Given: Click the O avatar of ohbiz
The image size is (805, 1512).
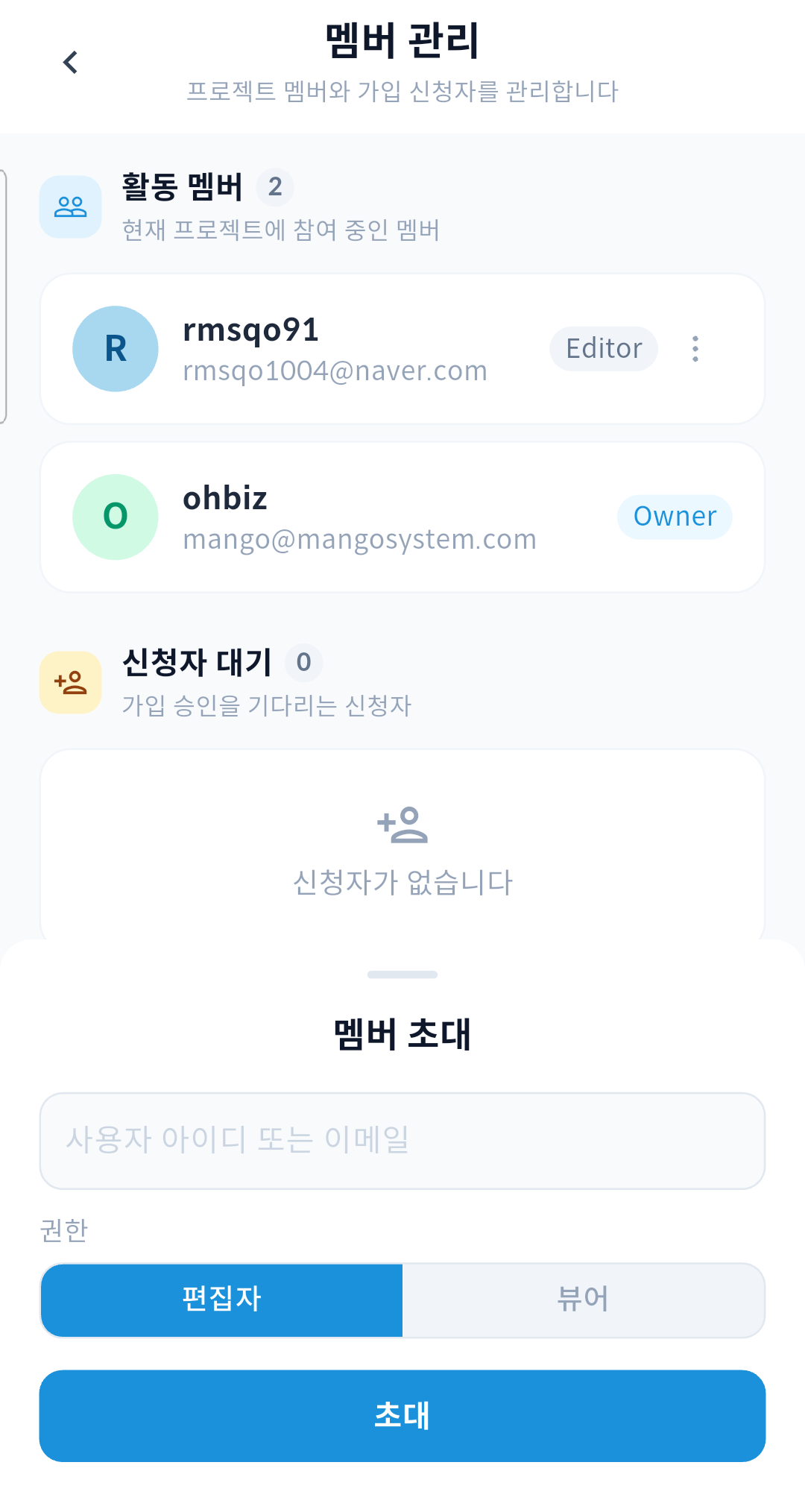Looking at the screenshot, I should click(115, 517).
